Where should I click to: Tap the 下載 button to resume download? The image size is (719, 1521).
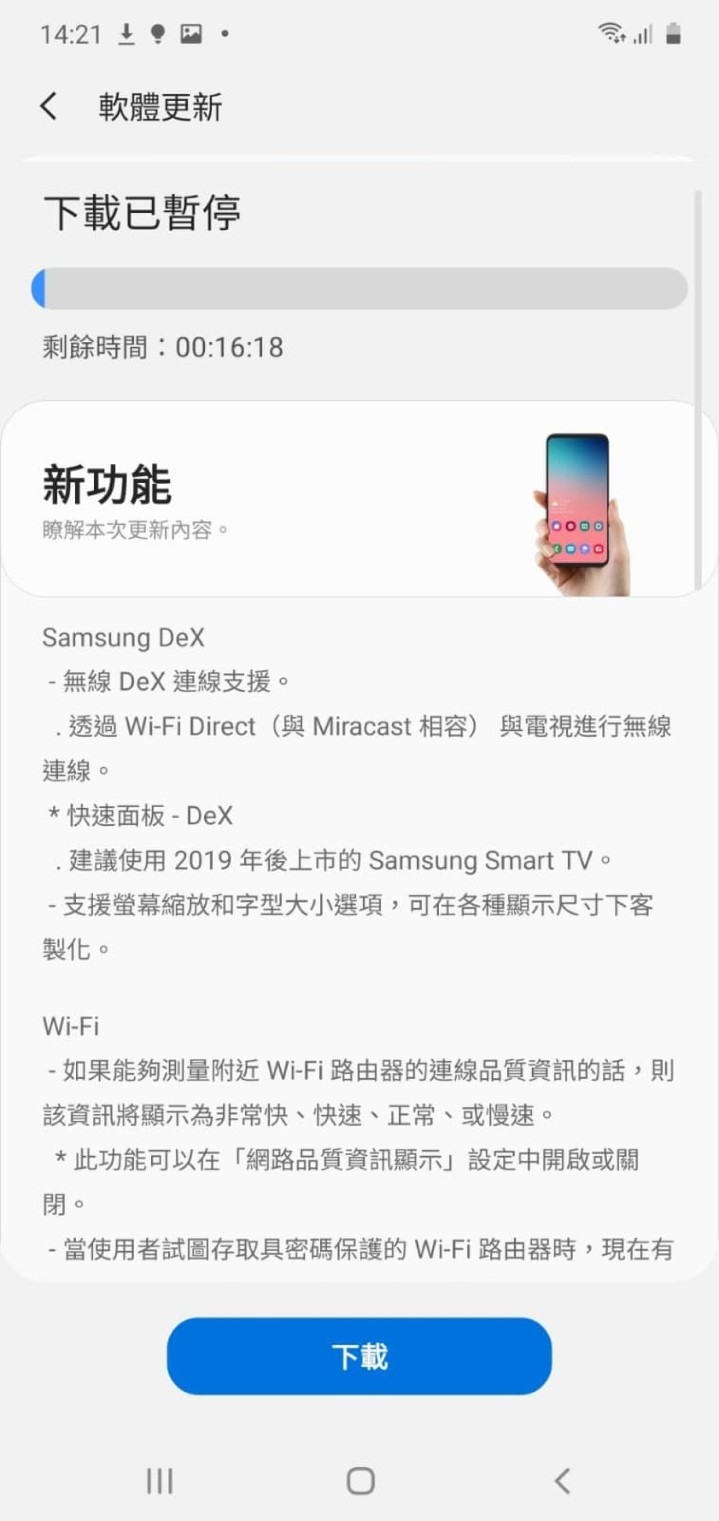pyautogui.click(x=359, y=1356)
